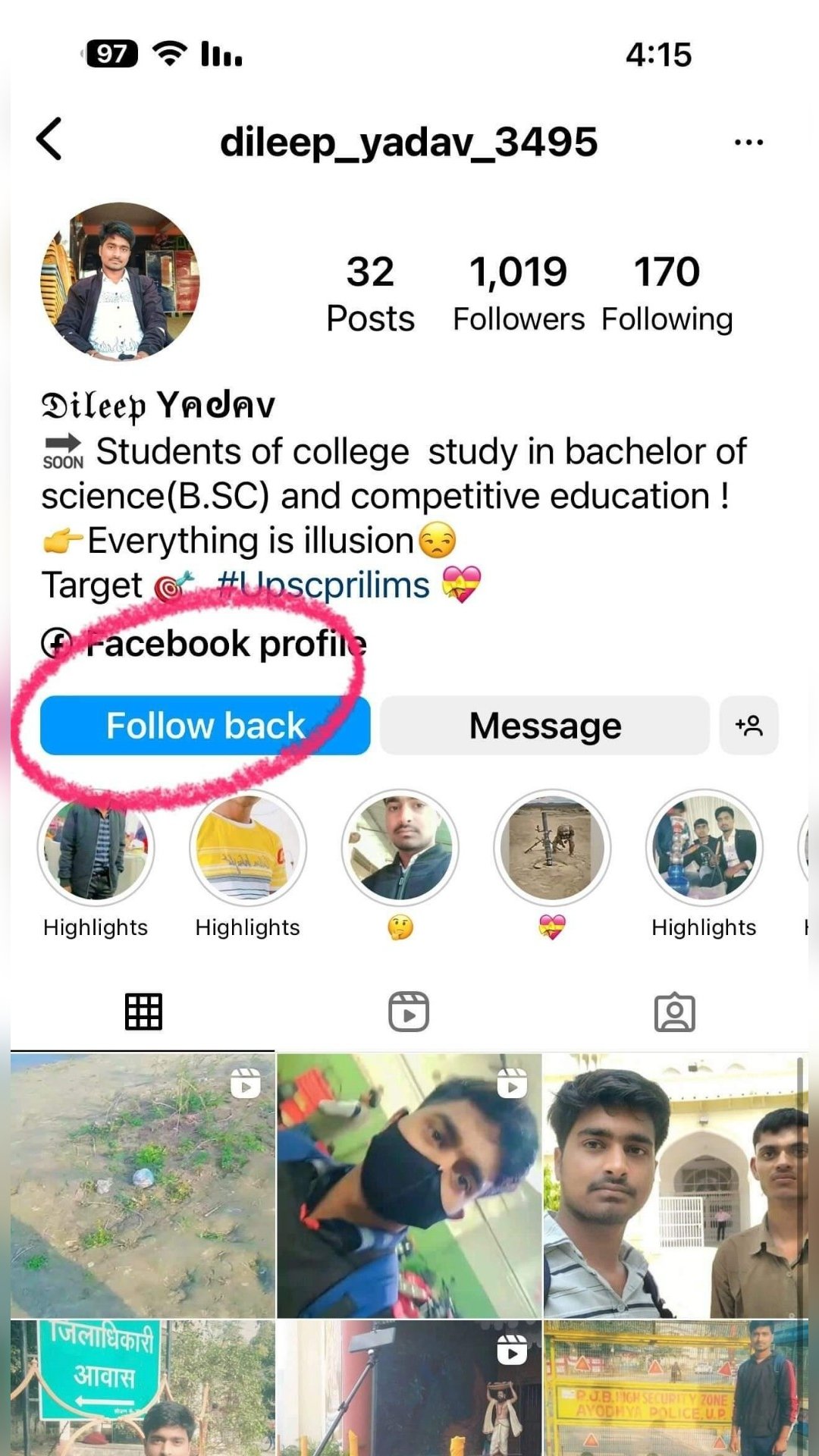819x1456 pixels.
Task: Switch to the tagged photos tab
Action: click(674, 1012)
